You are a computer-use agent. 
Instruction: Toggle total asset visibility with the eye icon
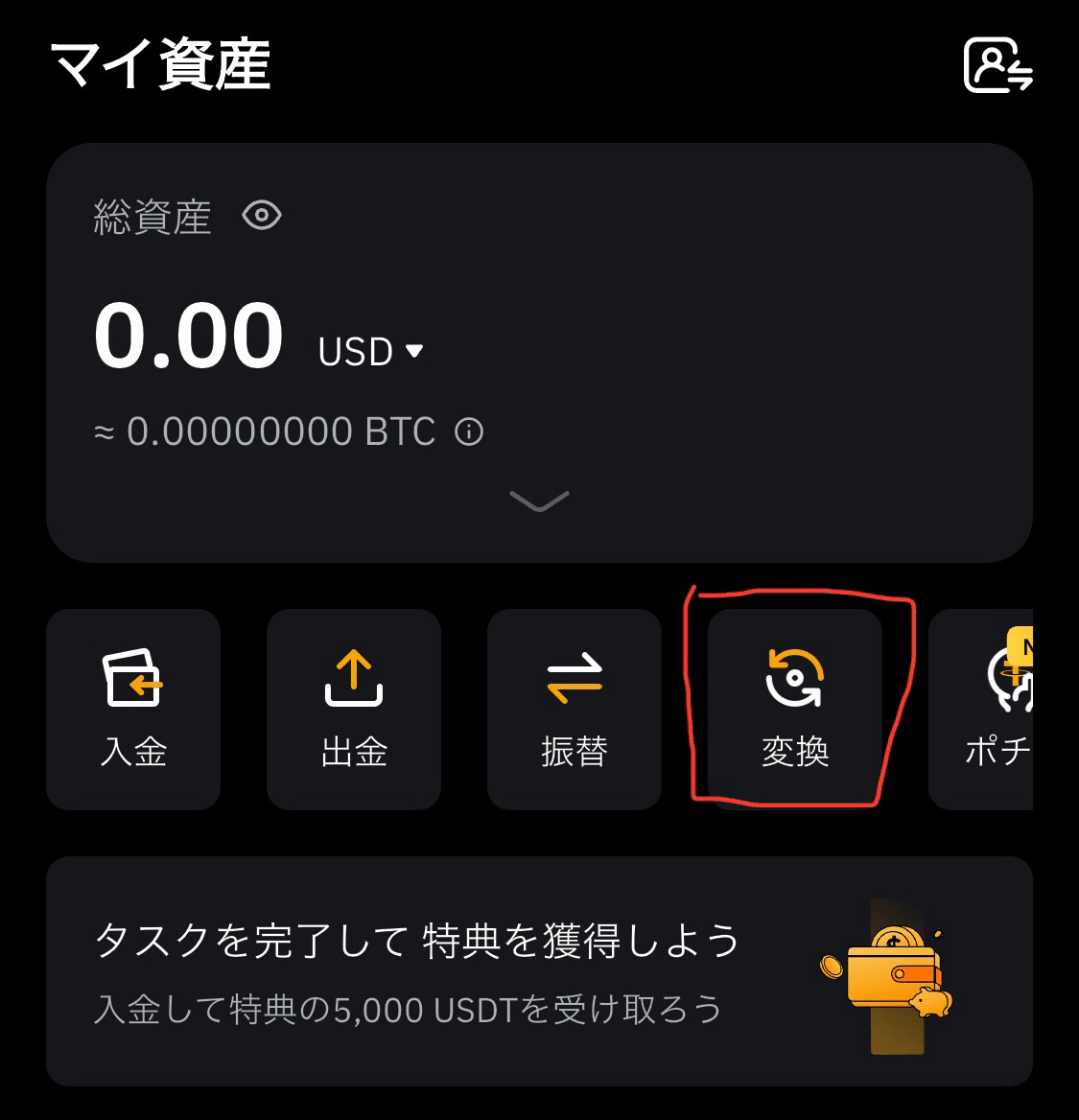[262, 217]
